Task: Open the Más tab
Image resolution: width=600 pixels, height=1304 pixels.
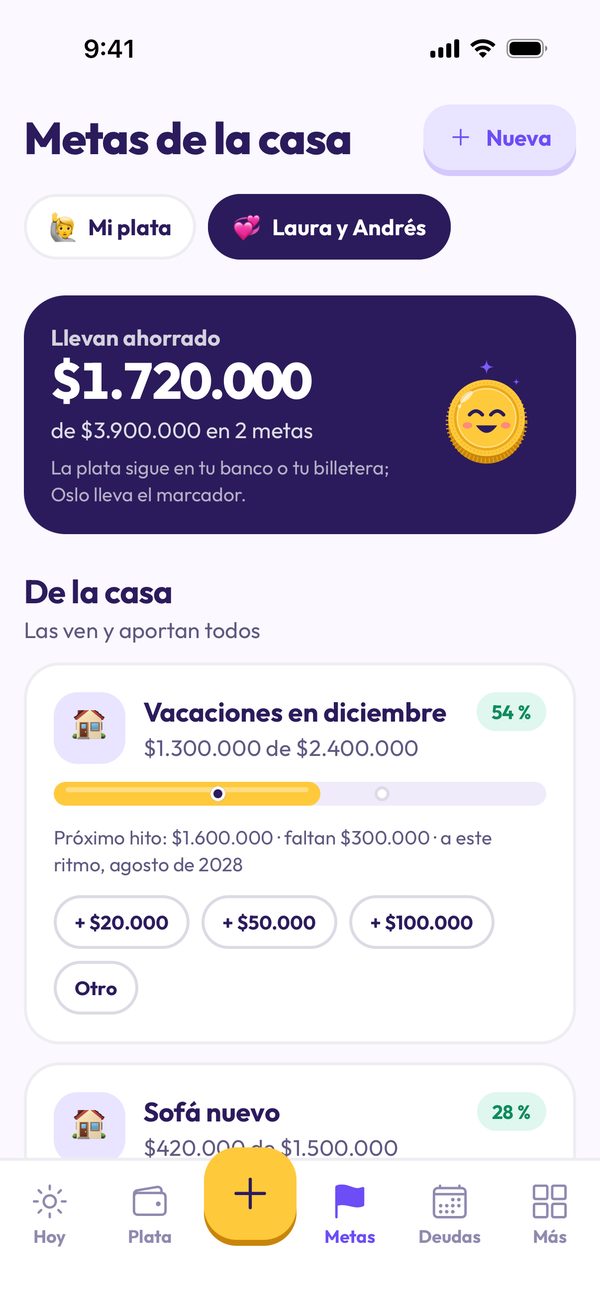Action: [550, 1214]
